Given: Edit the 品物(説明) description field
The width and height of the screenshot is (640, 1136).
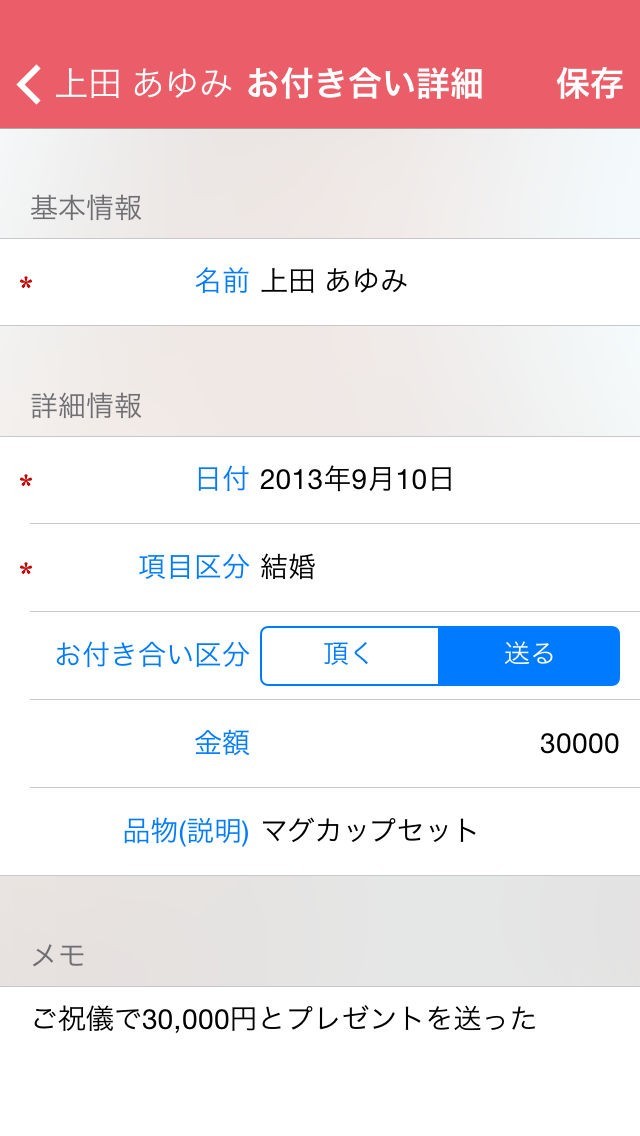Looking at the screenshot, I should pyautogui.click(x=320, y=832).
